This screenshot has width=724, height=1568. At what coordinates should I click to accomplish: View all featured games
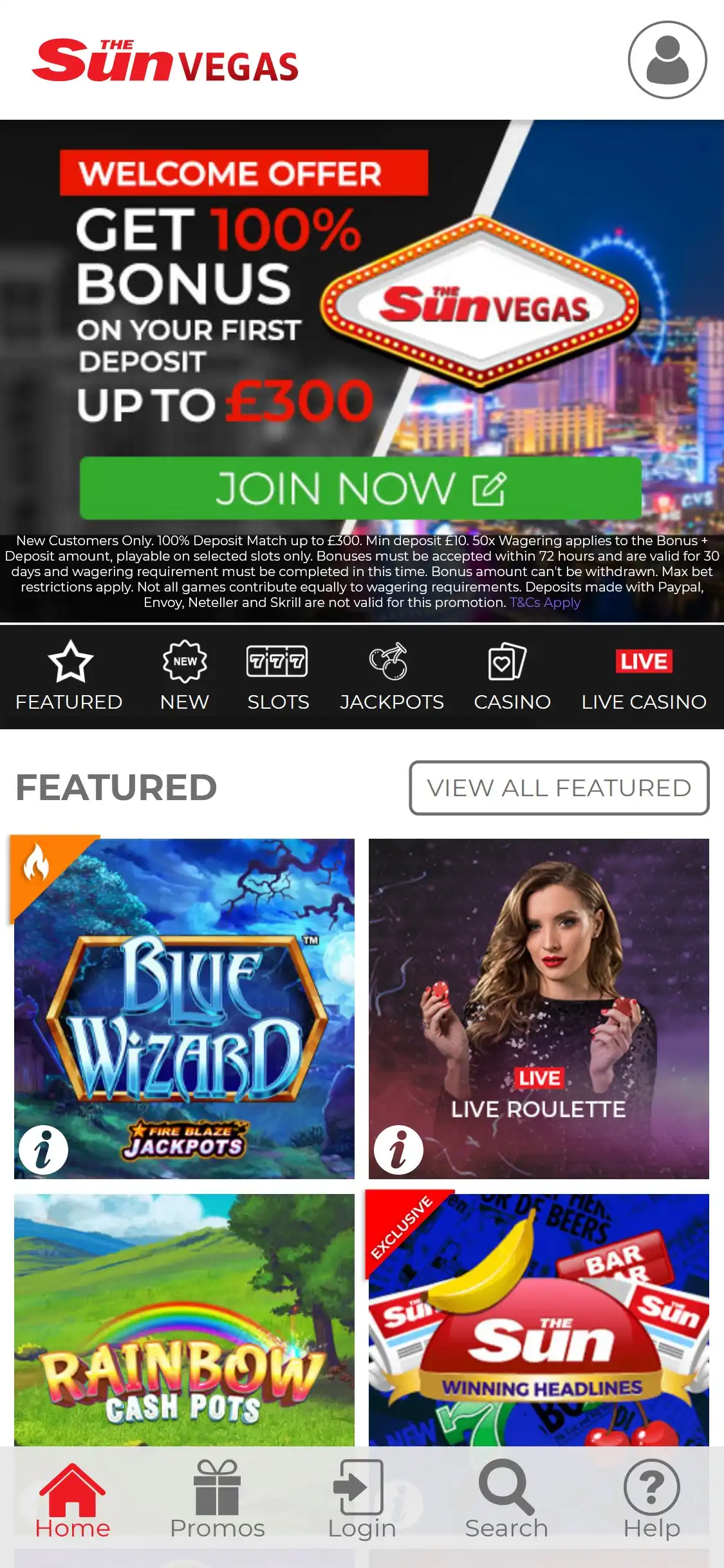coord(559,787)
